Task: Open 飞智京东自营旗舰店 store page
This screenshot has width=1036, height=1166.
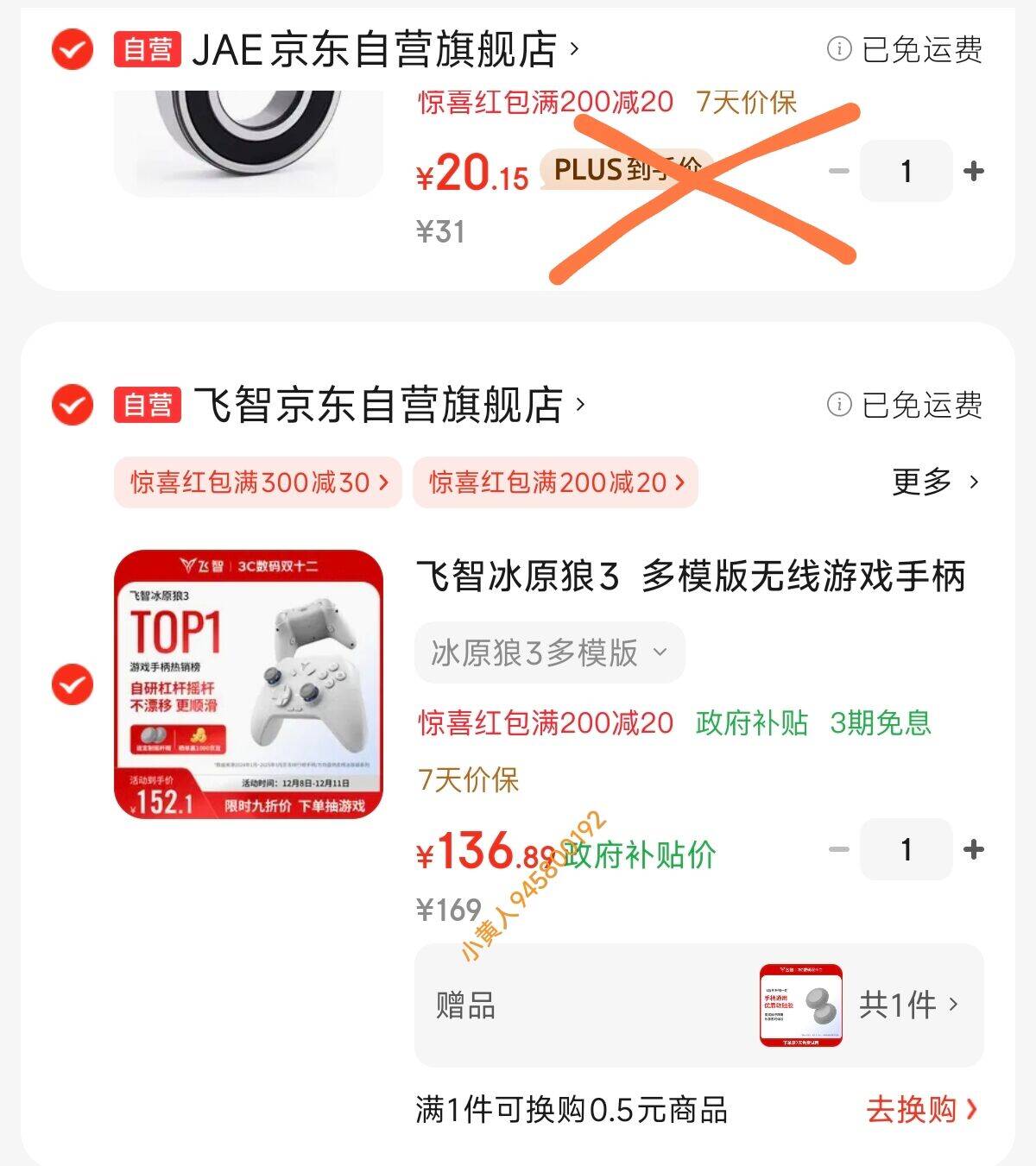Action: [388, 405]
